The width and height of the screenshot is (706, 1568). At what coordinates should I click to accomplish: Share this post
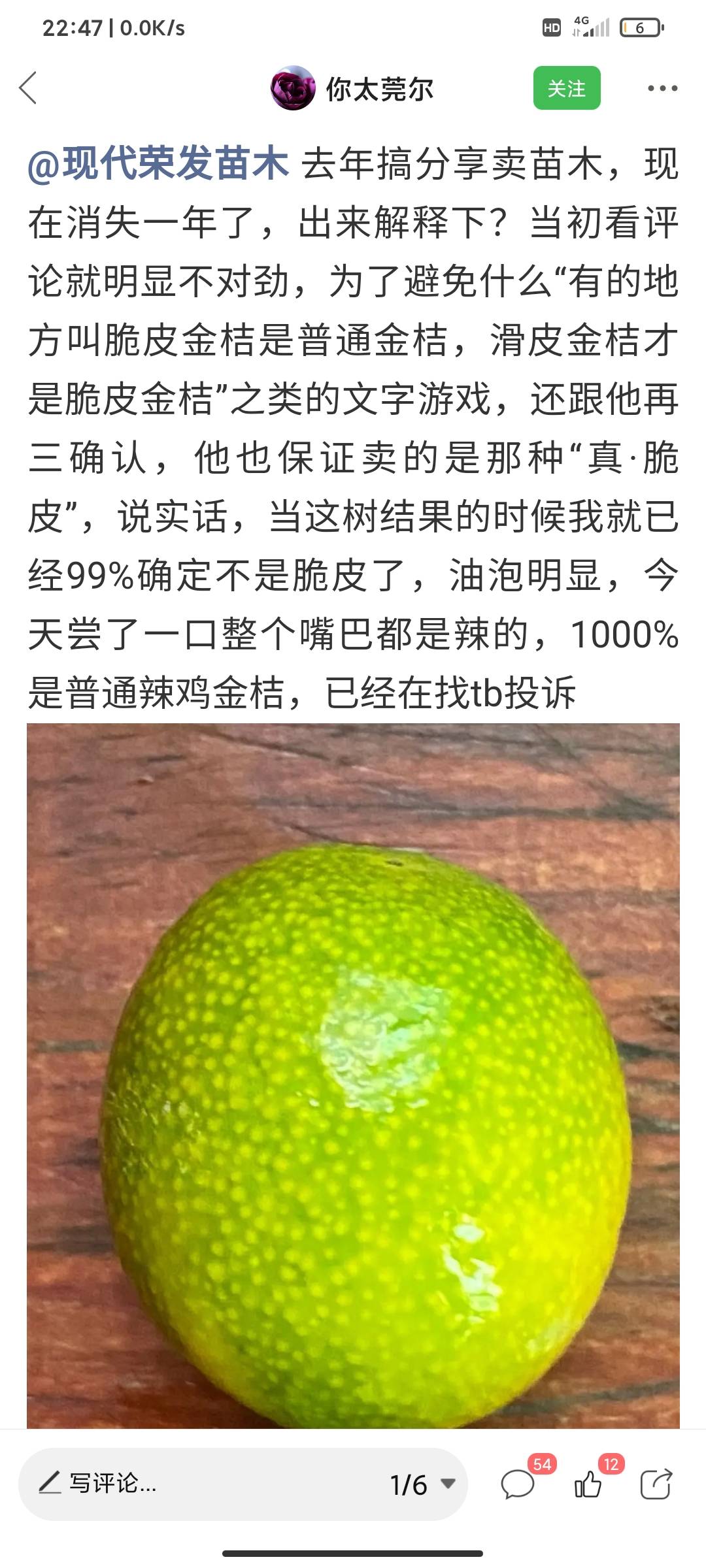pos(656,1484)
